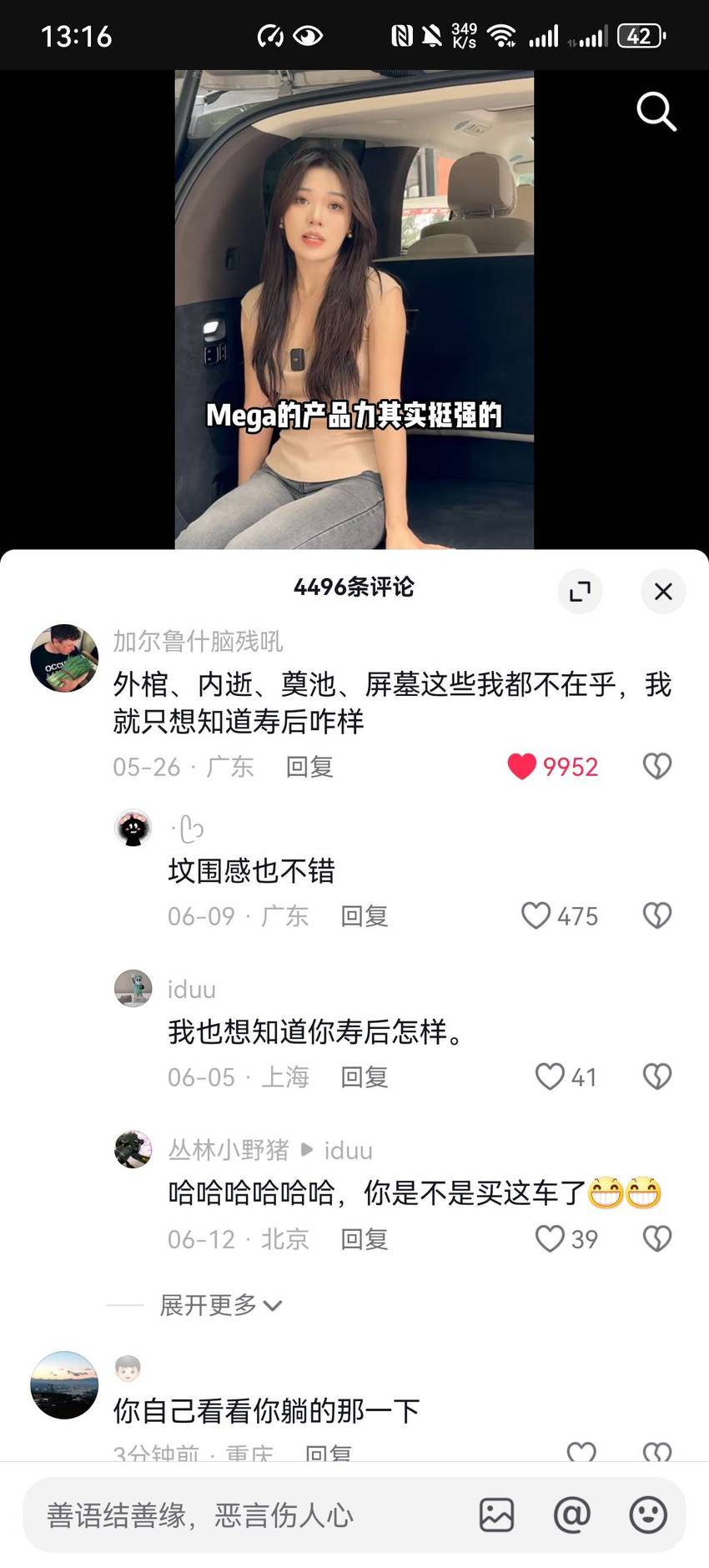
Task: Attach an image to the comment
Action: tap(496, 1515)
